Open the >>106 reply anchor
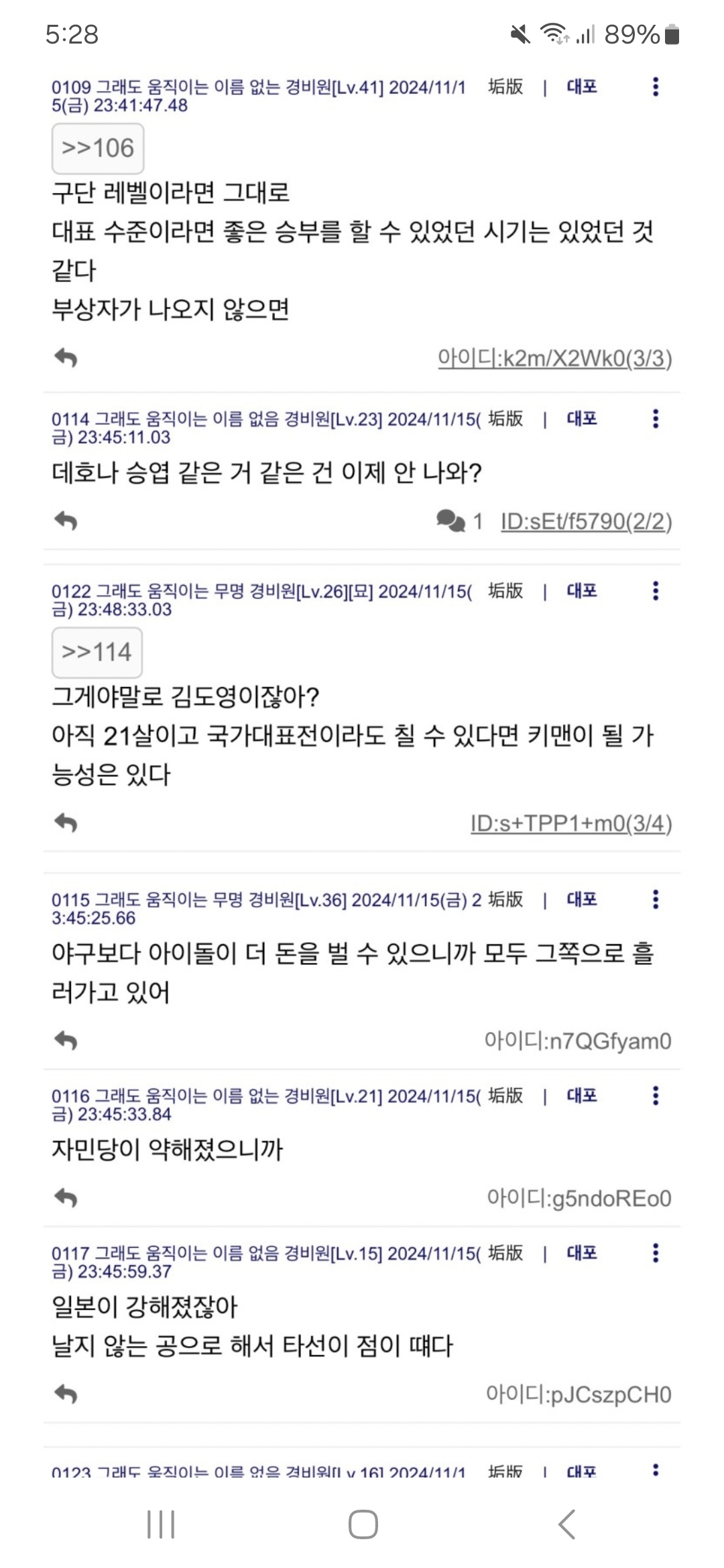724x1568 pixels. coord(98,148)
